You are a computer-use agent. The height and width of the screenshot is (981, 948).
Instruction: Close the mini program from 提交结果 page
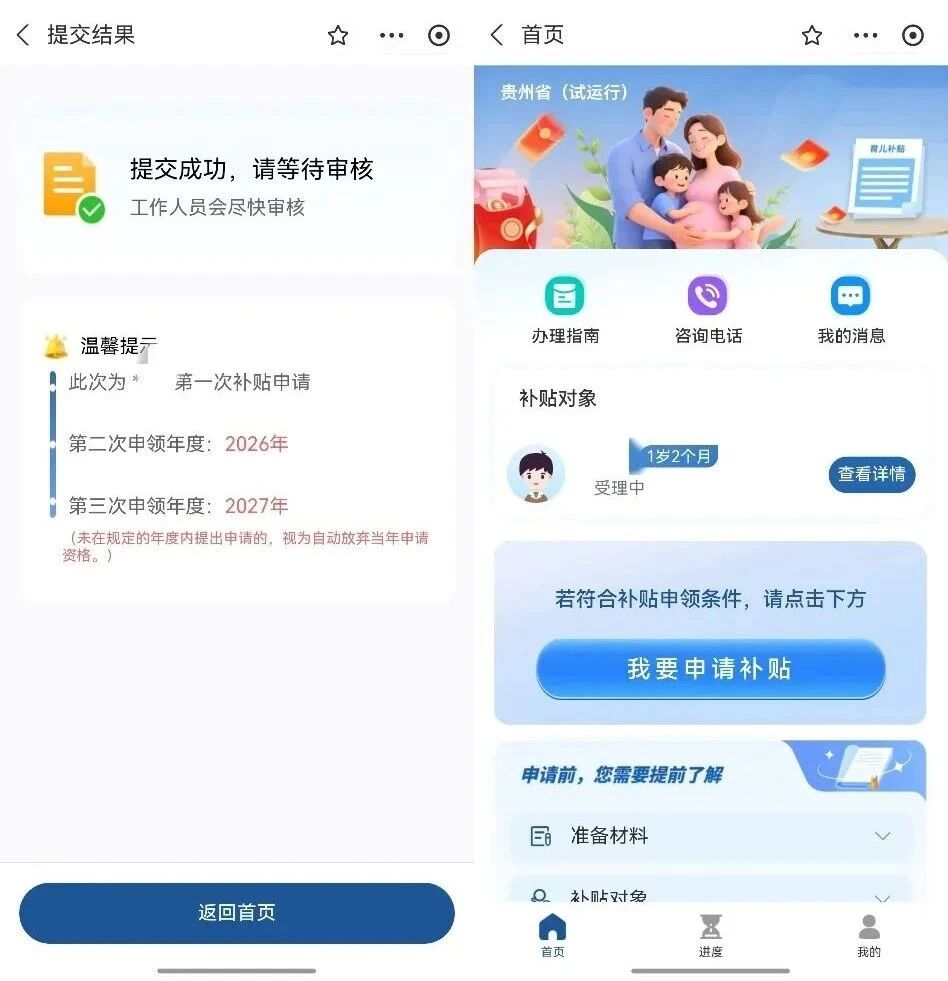tap(439, 36)
